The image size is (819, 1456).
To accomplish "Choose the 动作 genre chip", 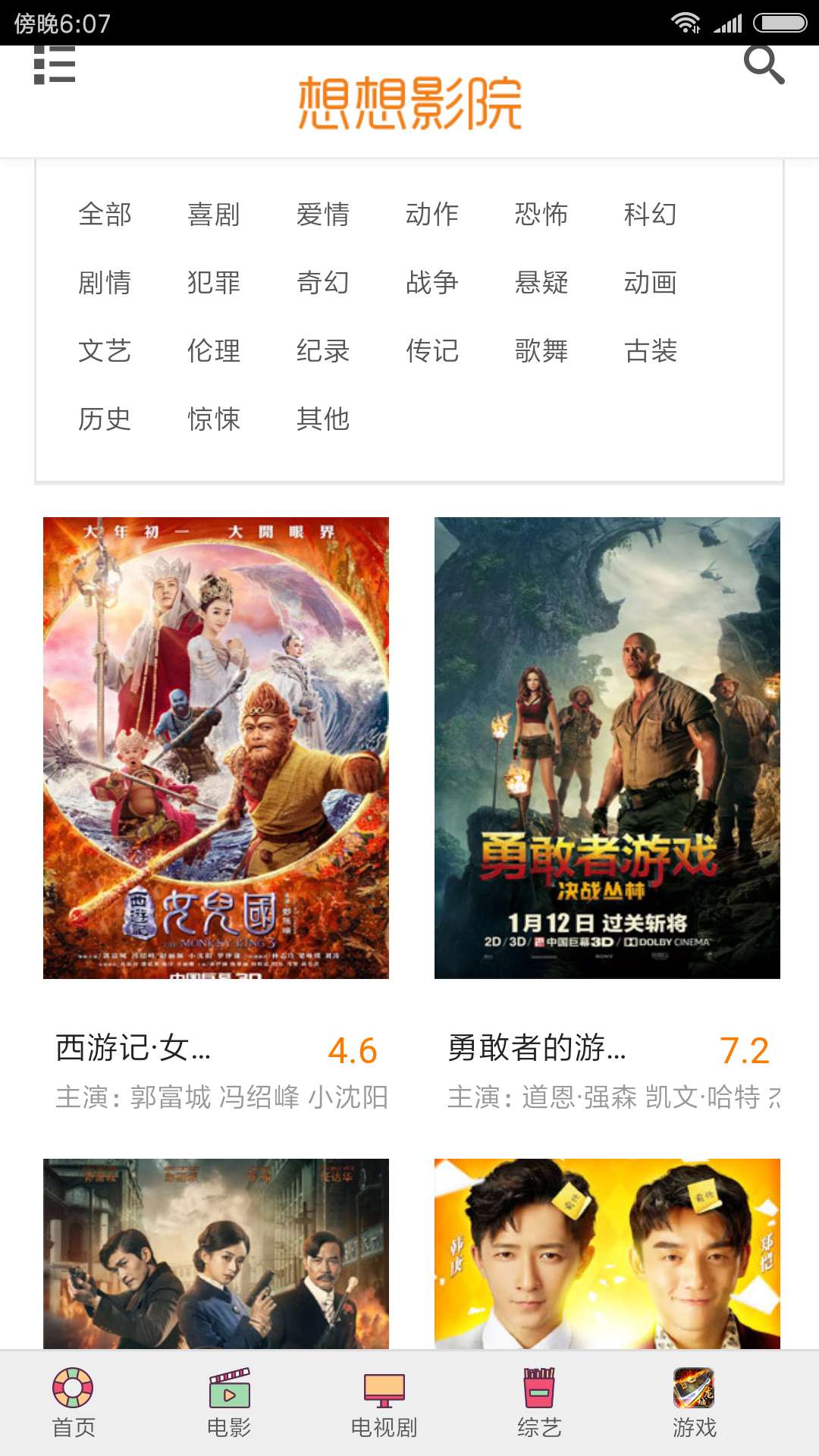I will point(432,215).
